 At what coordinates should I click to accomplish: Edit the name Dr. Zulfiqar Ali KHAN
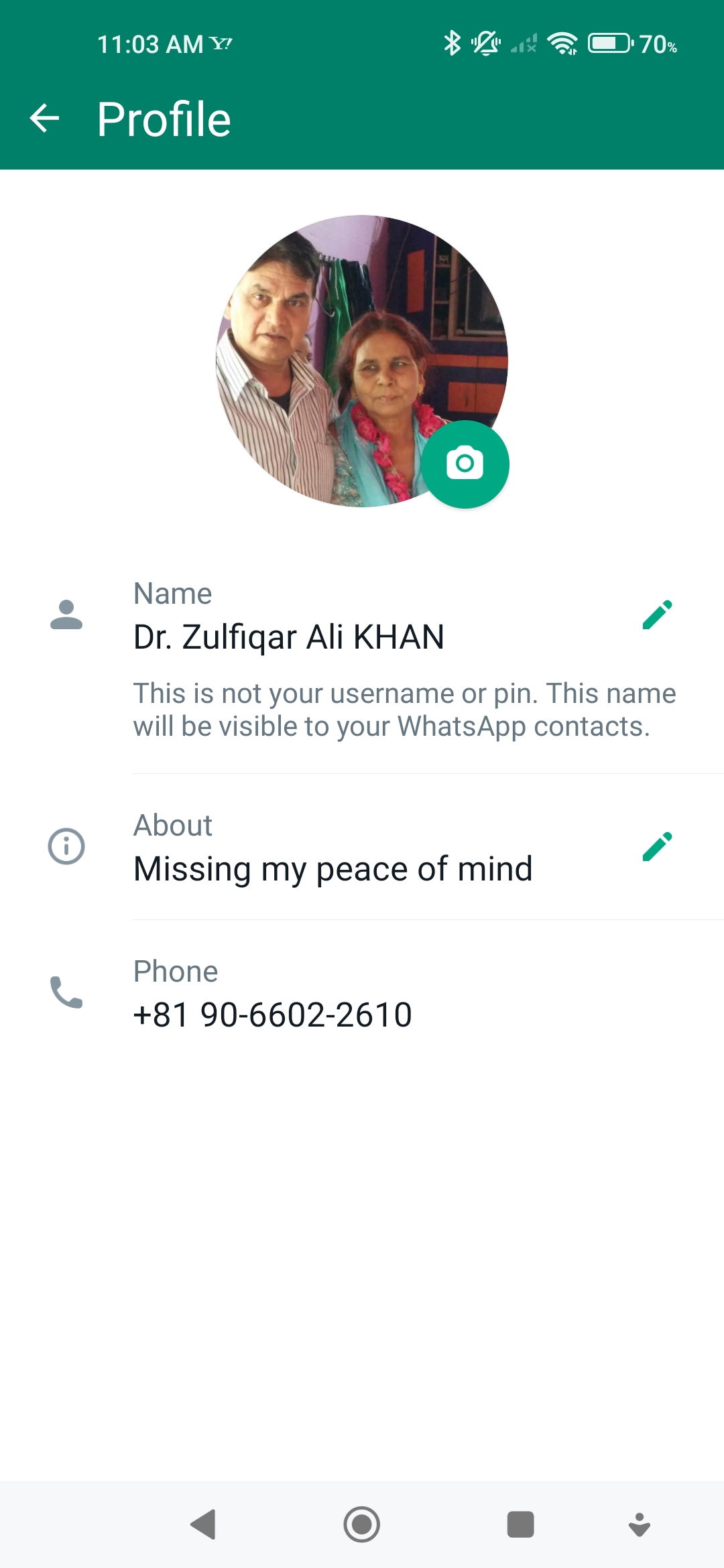[657, 614]
